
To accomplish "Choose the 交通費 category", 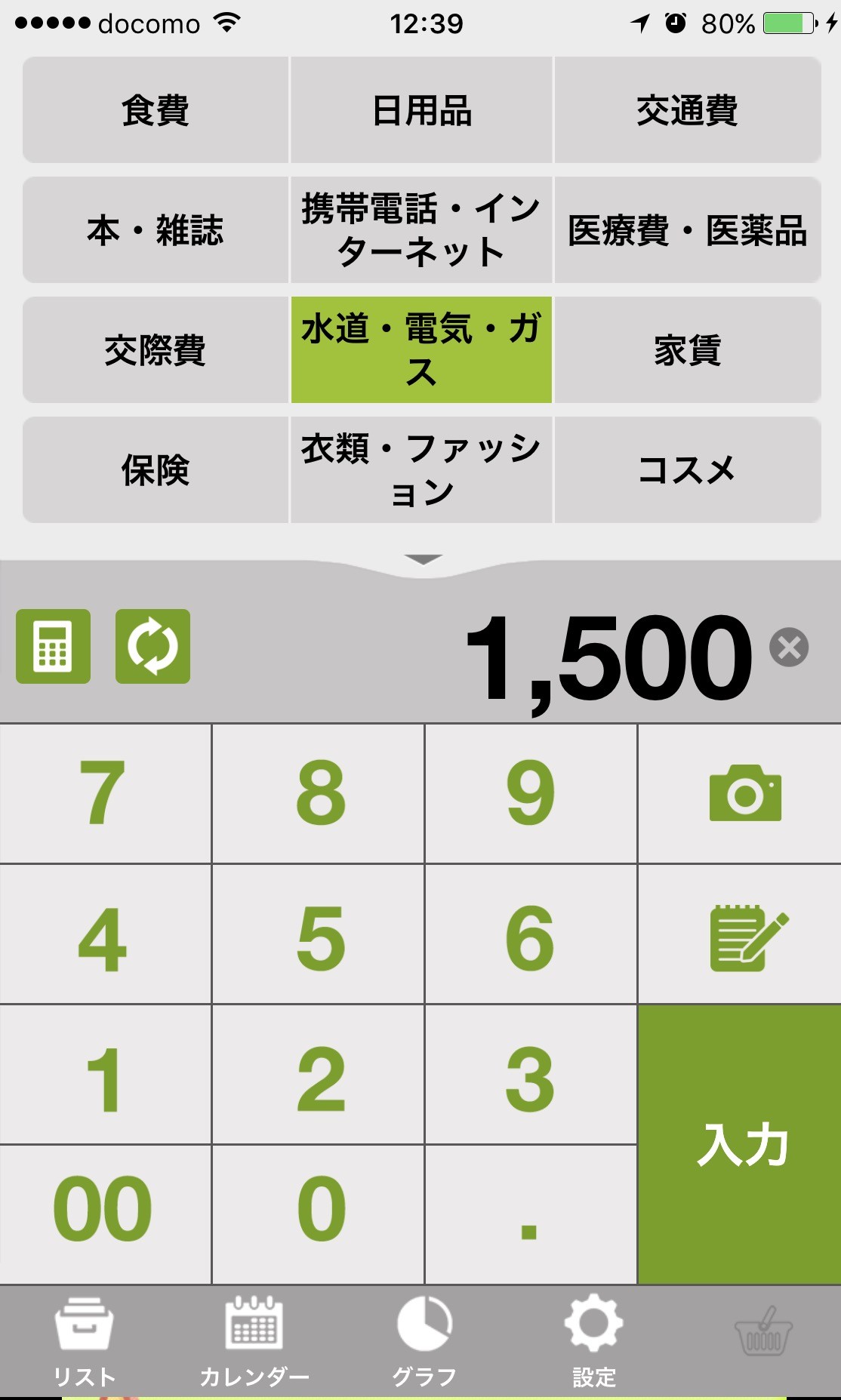I will 687,110.
